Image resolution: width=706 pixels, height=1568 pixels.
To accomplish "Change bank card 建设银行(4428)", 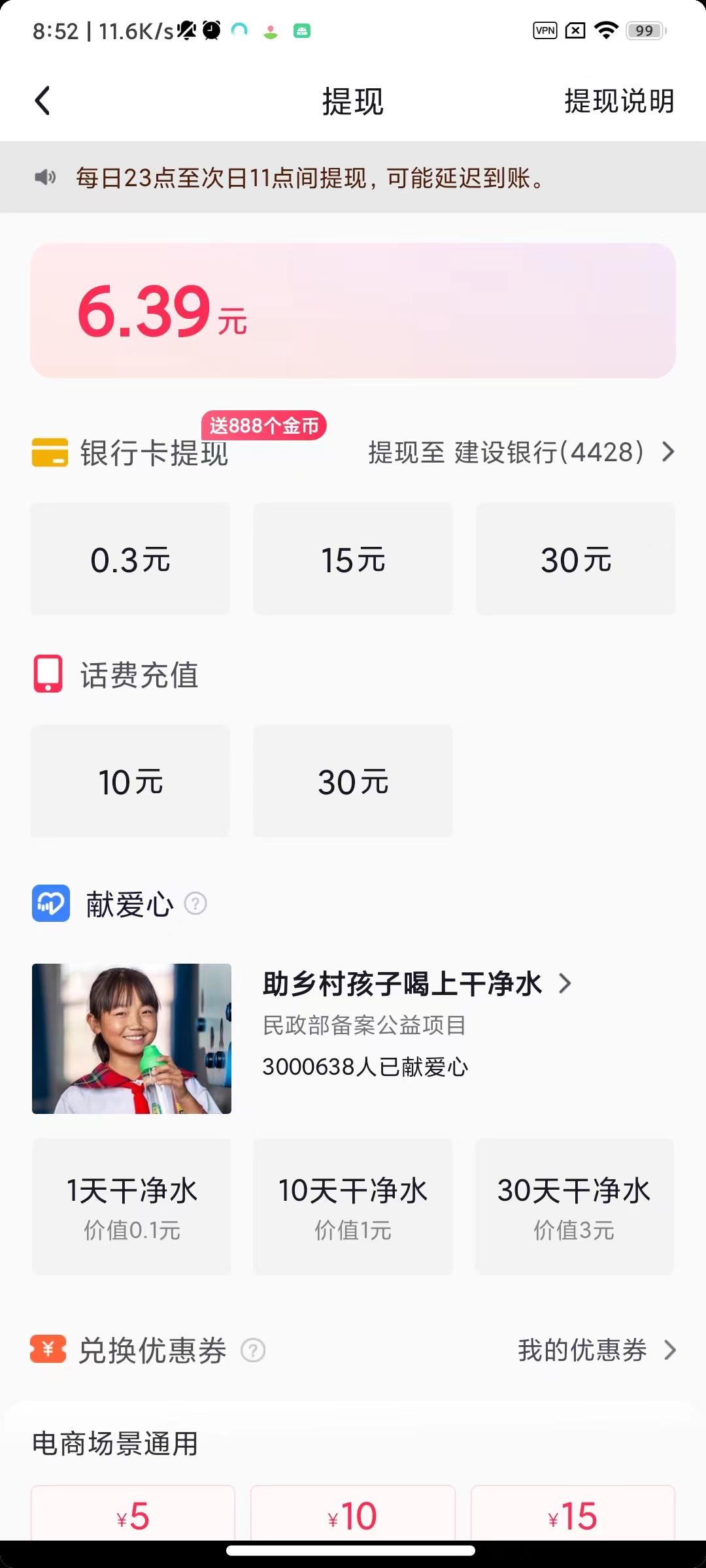I will [x=521, y=452].
